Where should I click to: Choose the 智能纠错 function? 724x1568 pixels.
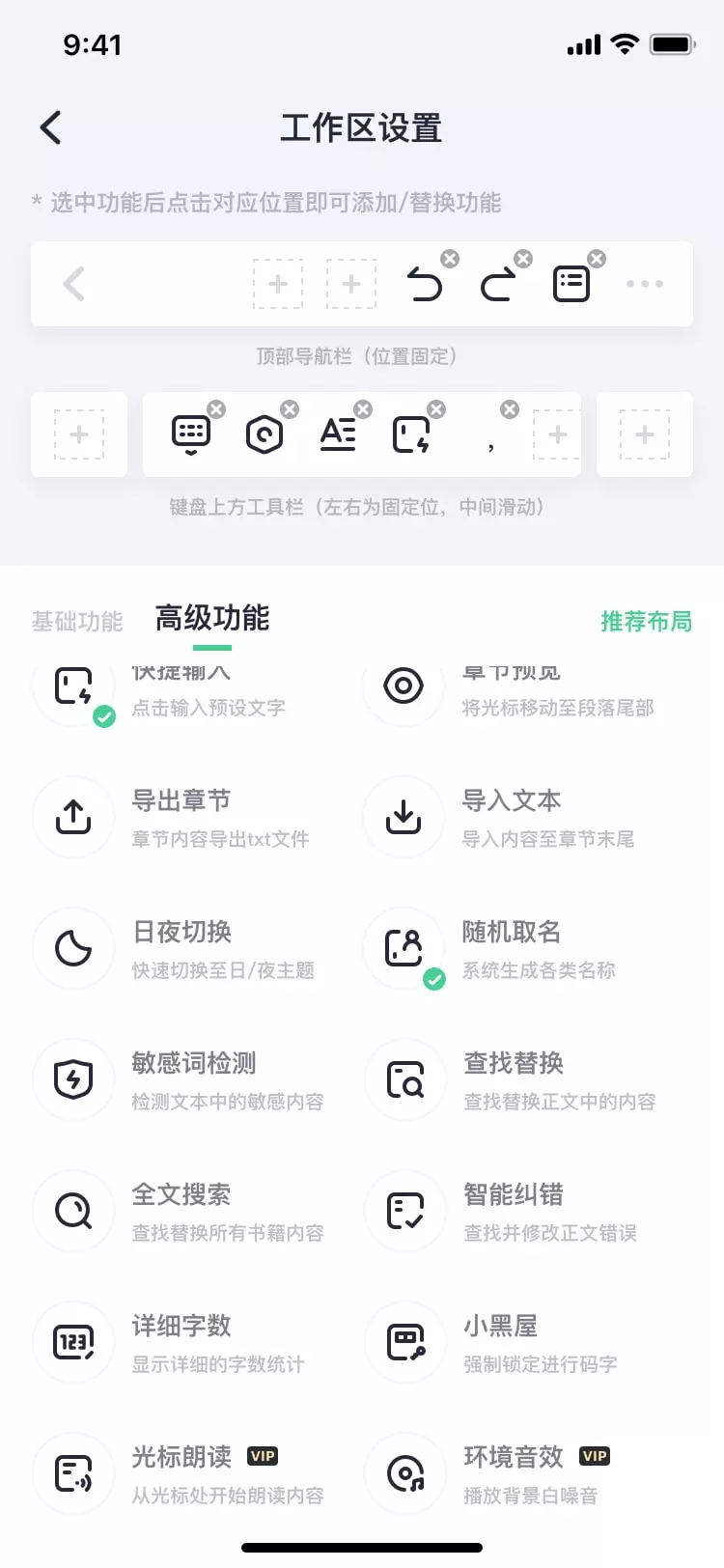point(512,1211)
